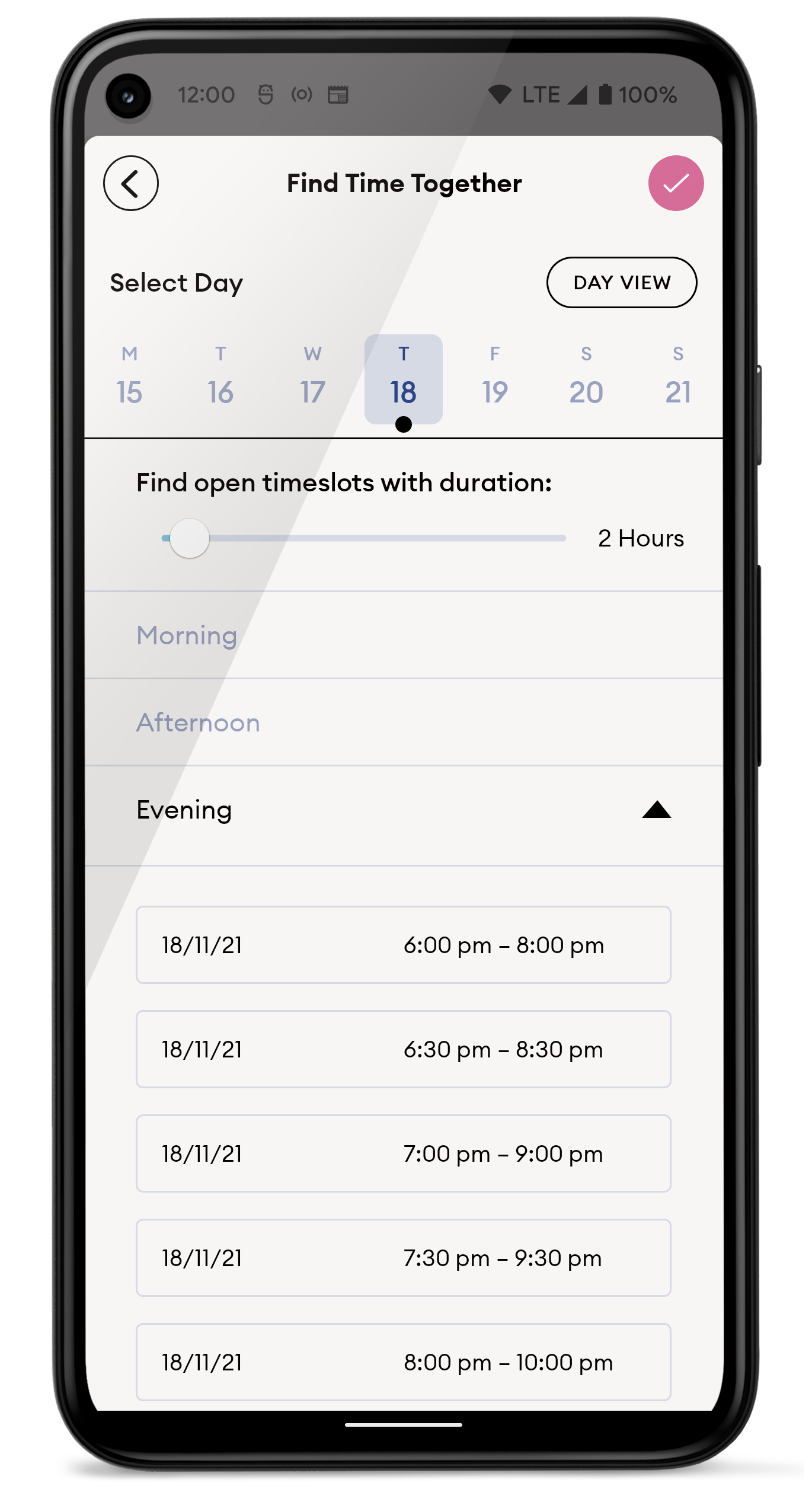Choose the 7:30 pm – 9:30 pm slot
Image resolution: width=812 pixels, height=1502 pixels.
tap(404, 1258)
